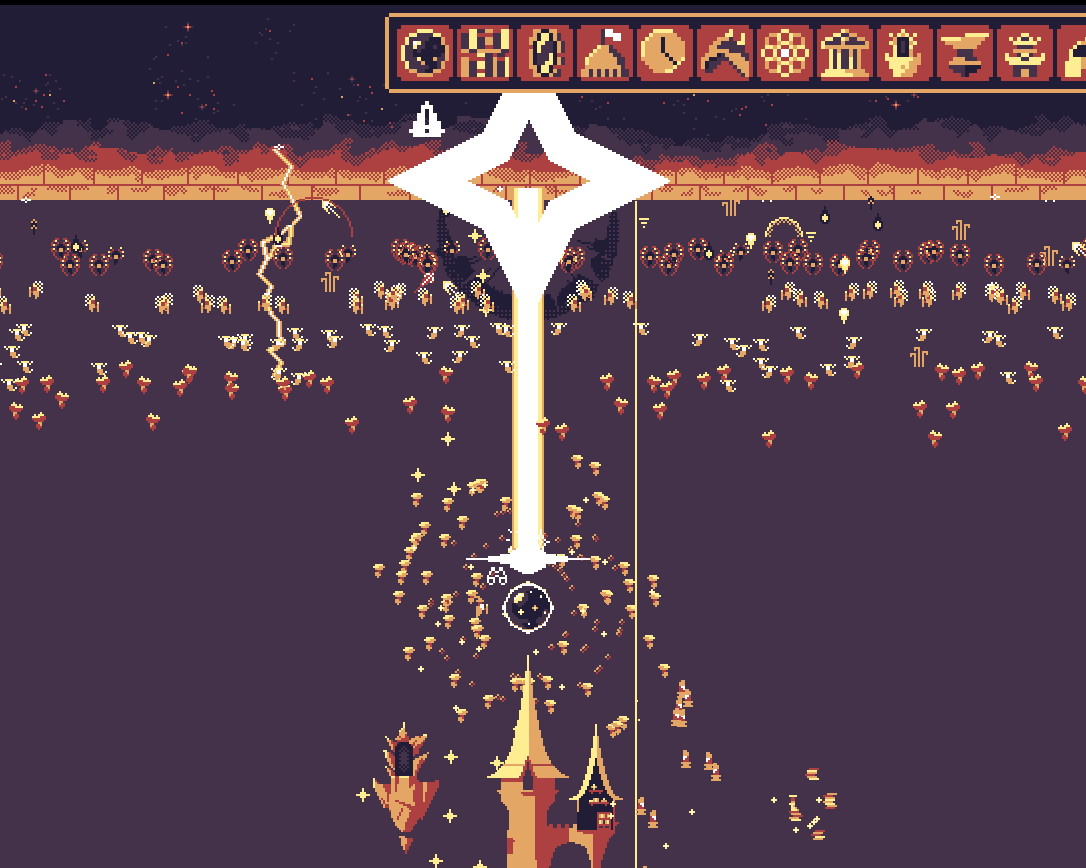Image resolution: width=1086 pixels, height=868 pixels.
Task: Tap the starry orb below the beam
Action: coord(527,607)
